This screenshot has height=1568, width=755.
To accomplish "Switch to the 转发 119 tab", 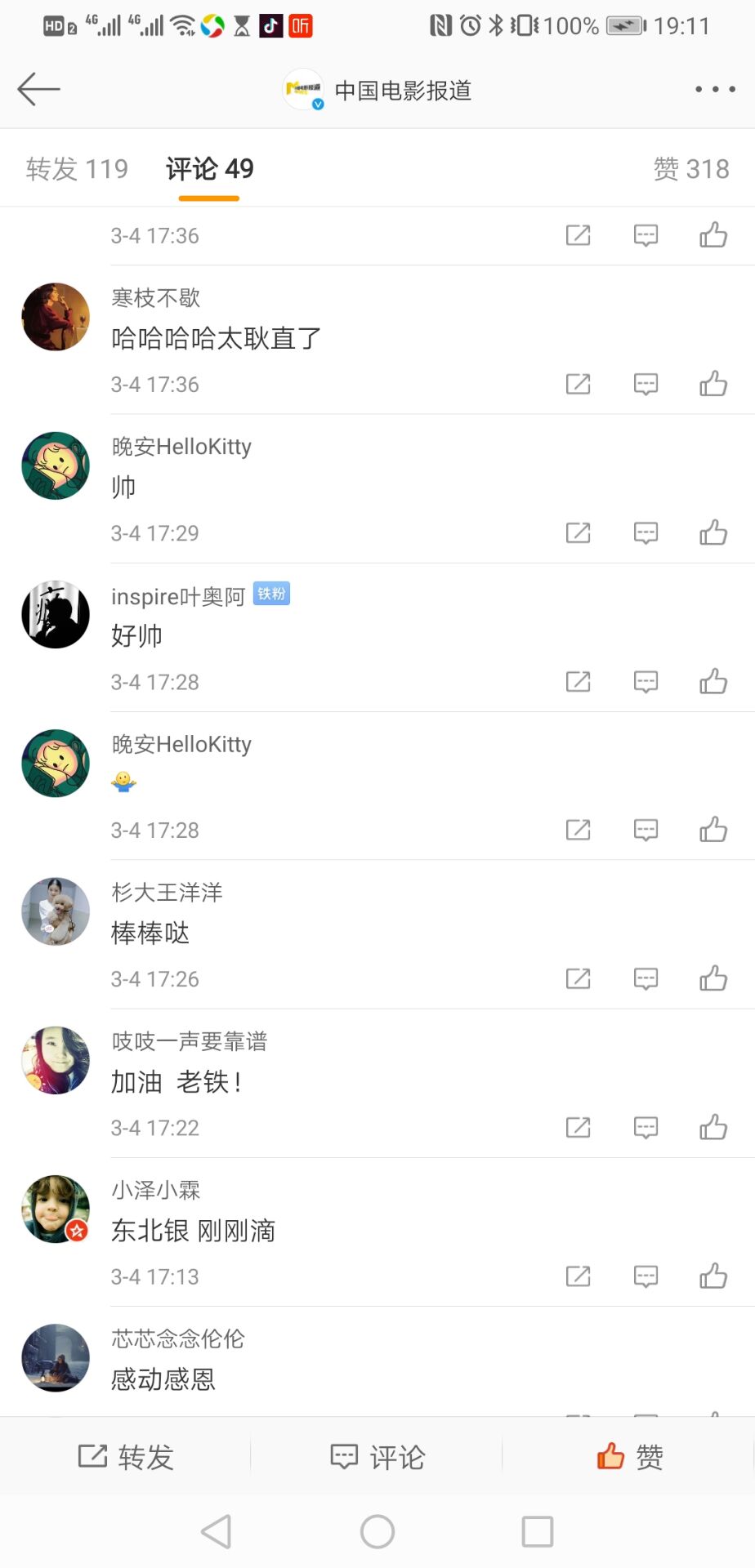I will click(x=77, y=169).
